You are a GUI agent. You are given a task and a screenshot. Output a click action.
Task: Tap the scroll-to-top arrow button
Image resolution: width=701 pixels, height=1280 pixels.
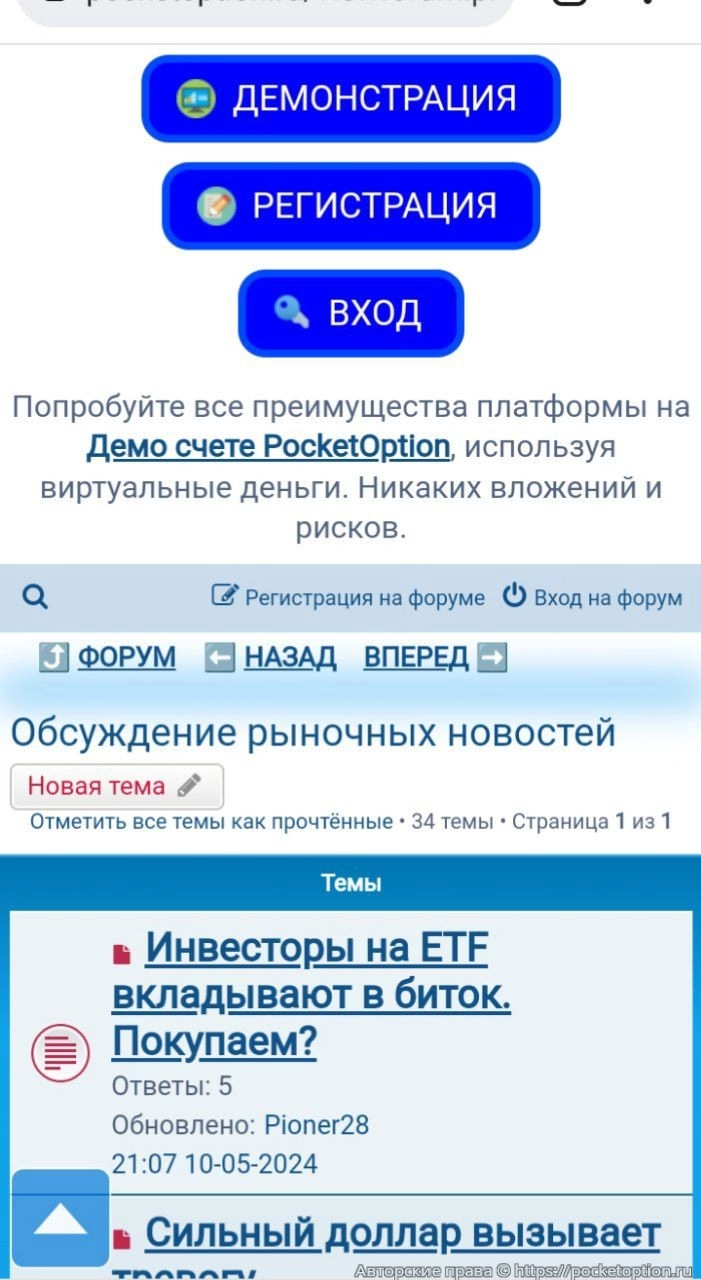point(60,1218)
